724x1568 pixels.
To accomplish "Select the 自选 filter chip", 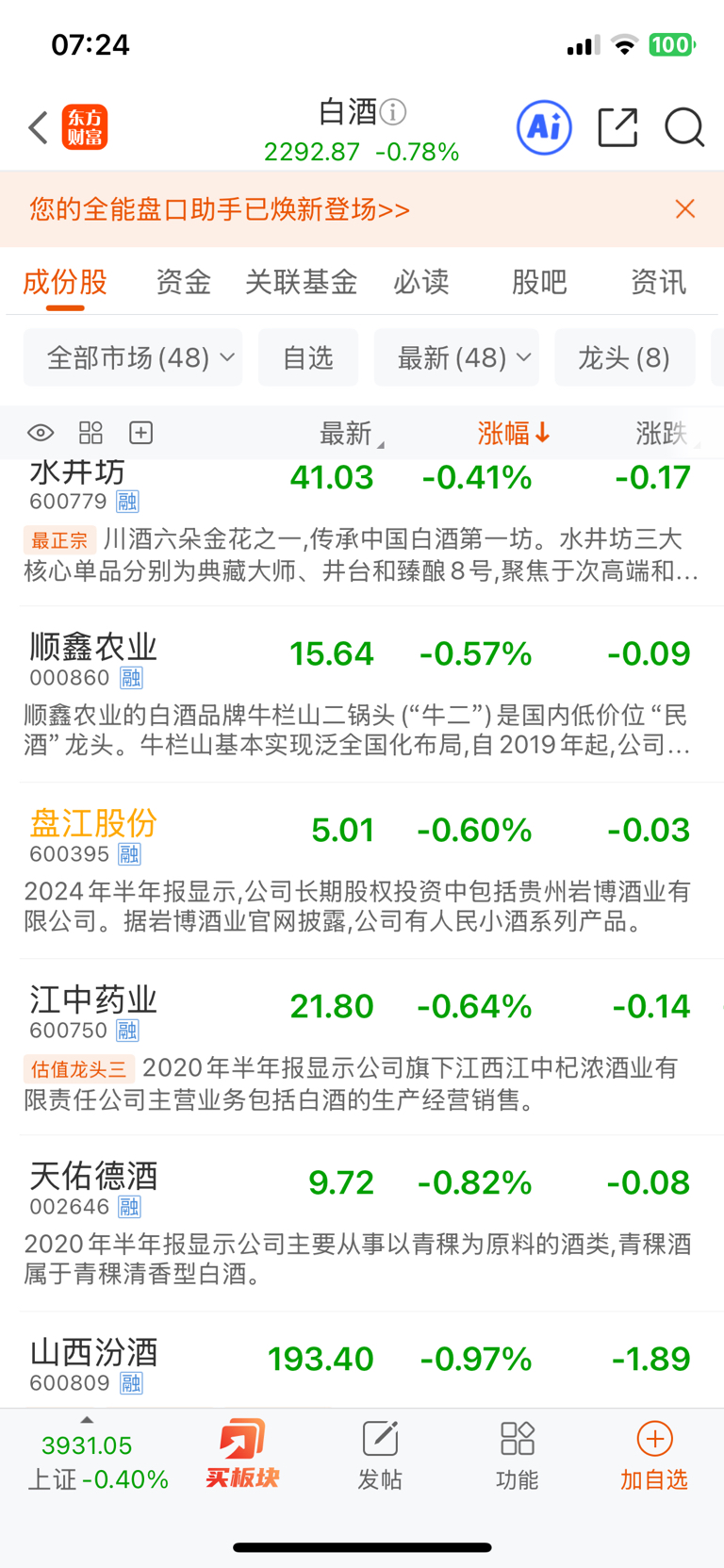I will [x=308, y=357].
